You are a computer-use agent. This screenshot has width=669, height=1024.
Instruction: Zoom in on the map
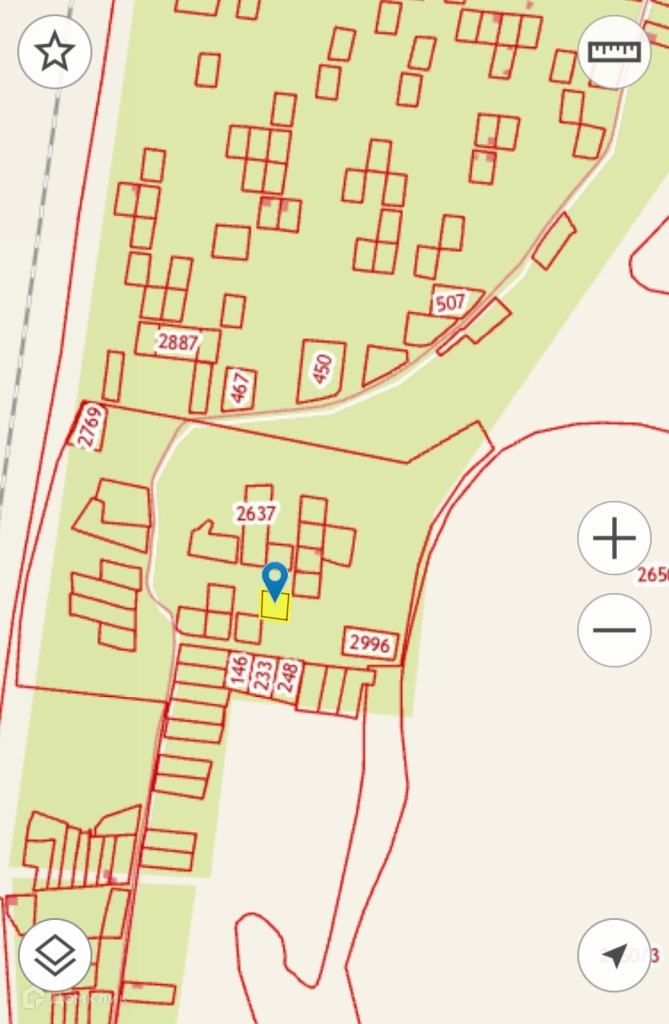coord(614,539)
